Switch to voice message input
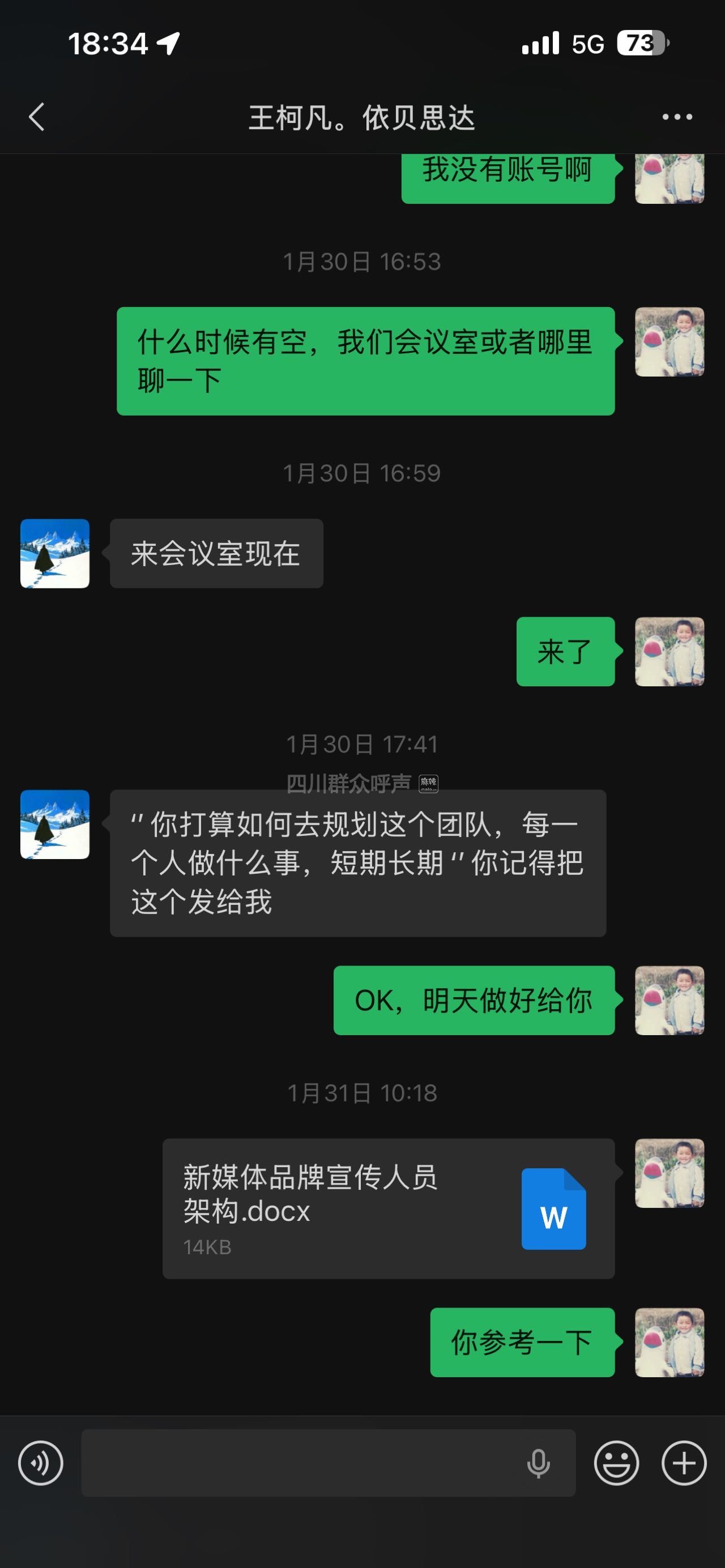 [x=41, y=1463]
